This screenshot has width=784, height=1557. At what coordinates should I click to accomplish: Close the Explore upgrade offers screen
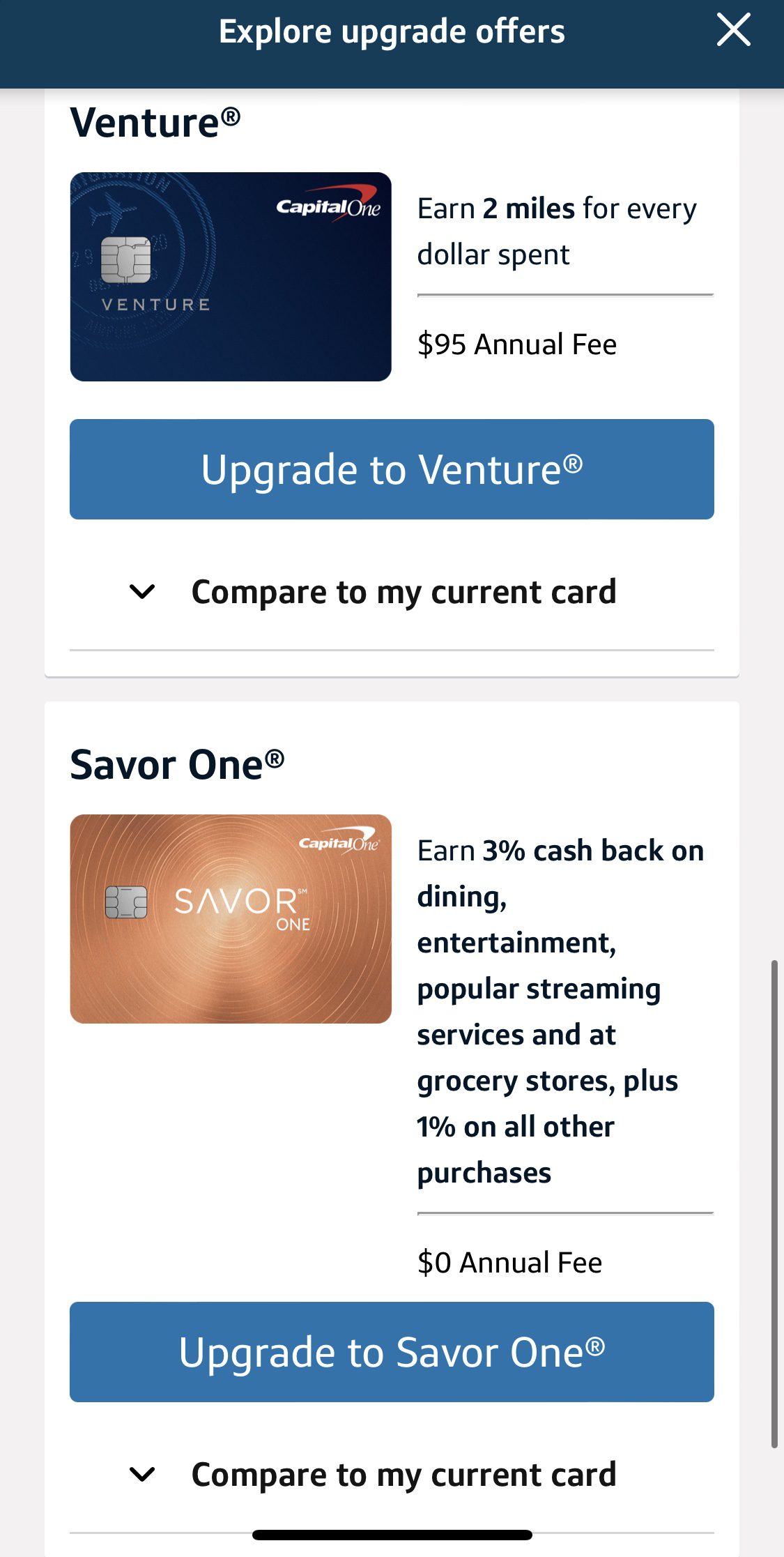[733, 31]
